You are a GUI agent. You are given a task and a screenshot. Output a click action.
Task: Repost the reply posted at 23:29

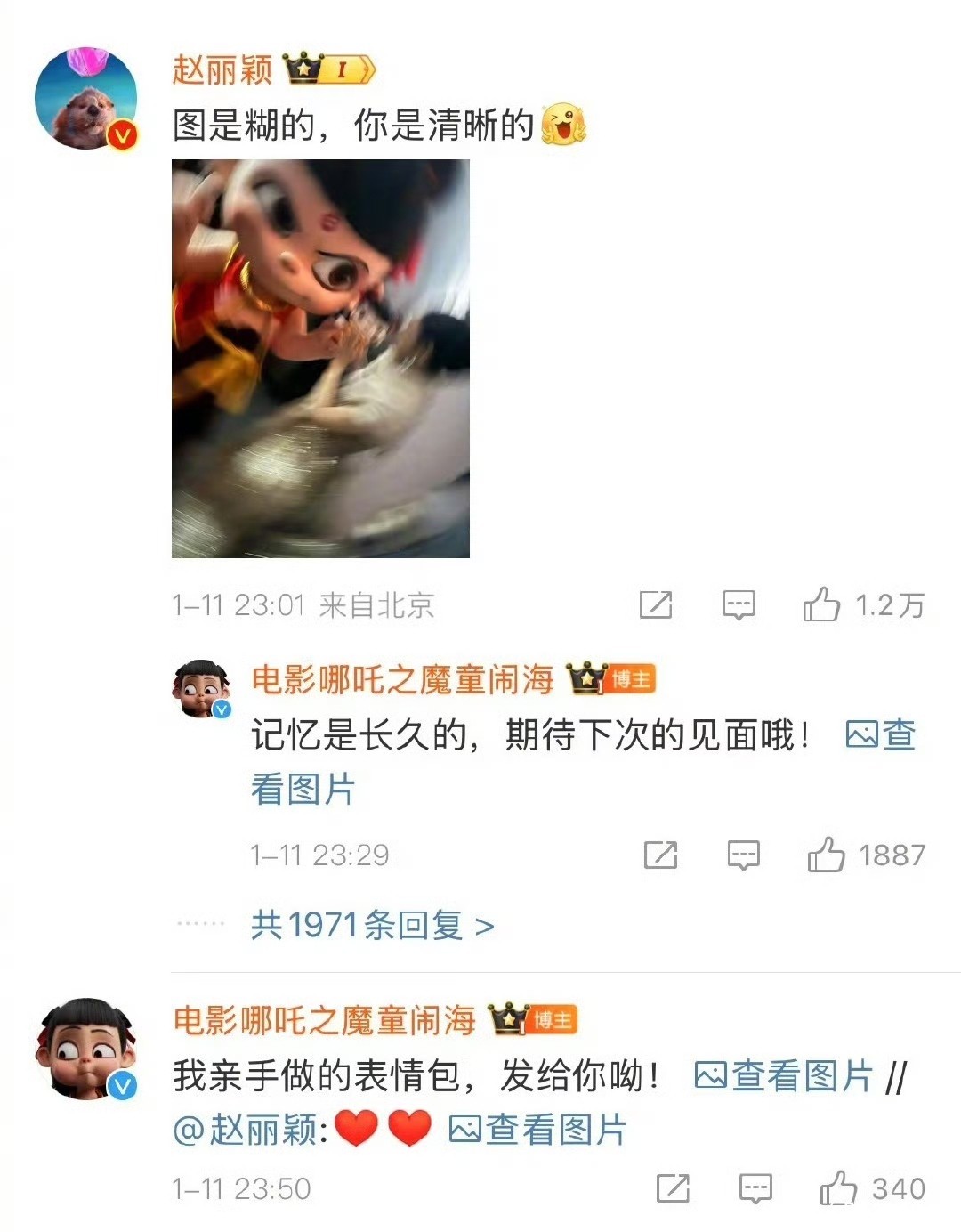coord(660,855)
